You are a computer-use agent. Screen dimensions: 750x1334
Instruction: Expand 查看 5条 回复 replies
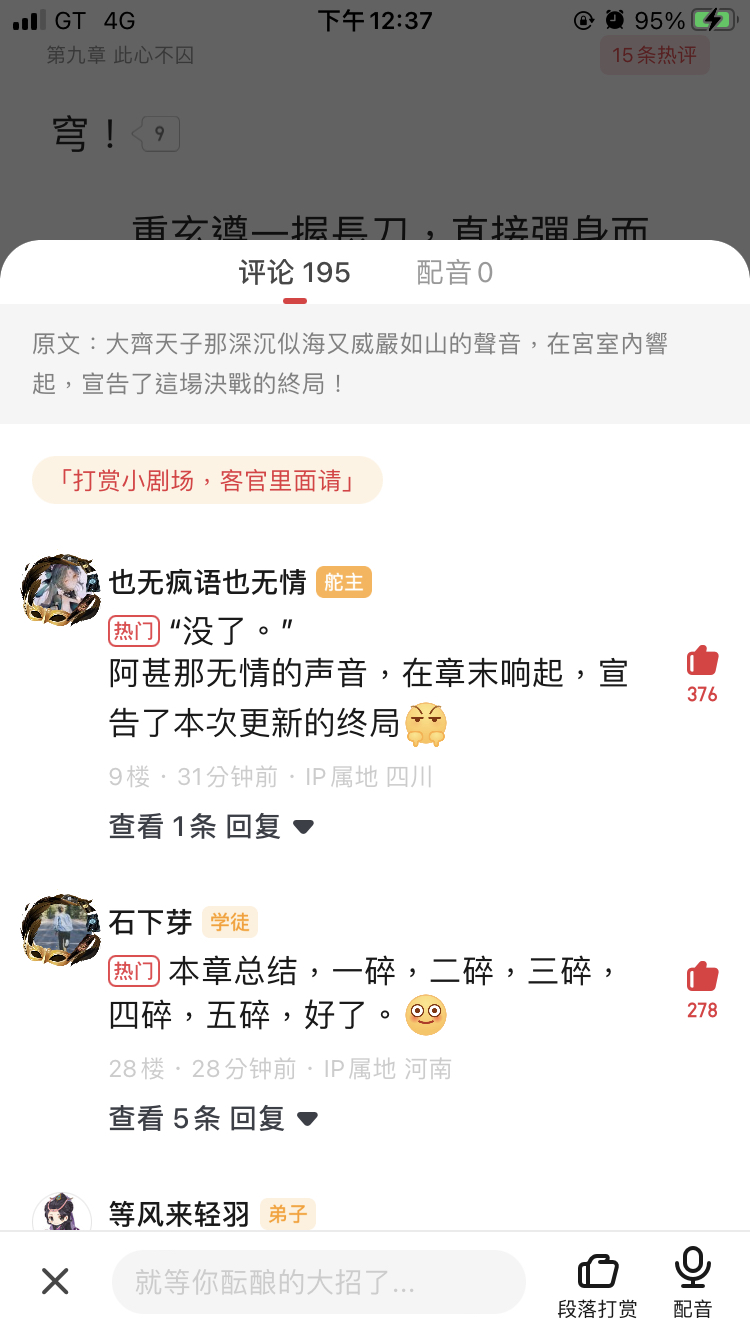tap(213, 1118)
